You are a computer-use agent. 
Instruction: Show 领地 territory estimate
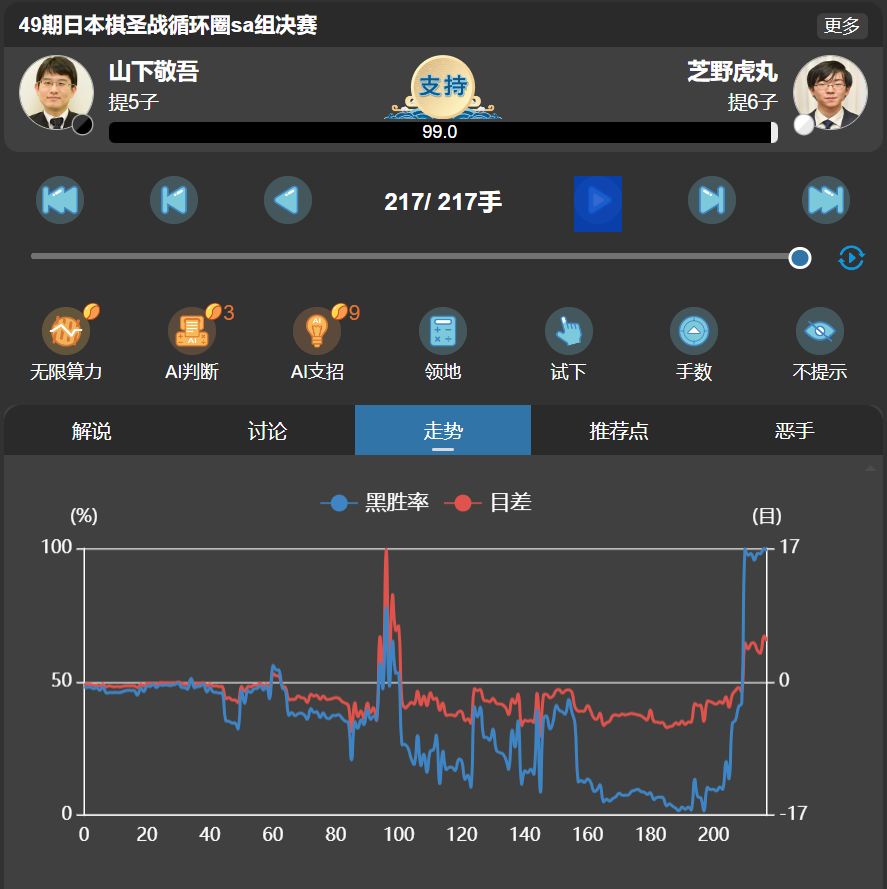[x=443, y=344]
